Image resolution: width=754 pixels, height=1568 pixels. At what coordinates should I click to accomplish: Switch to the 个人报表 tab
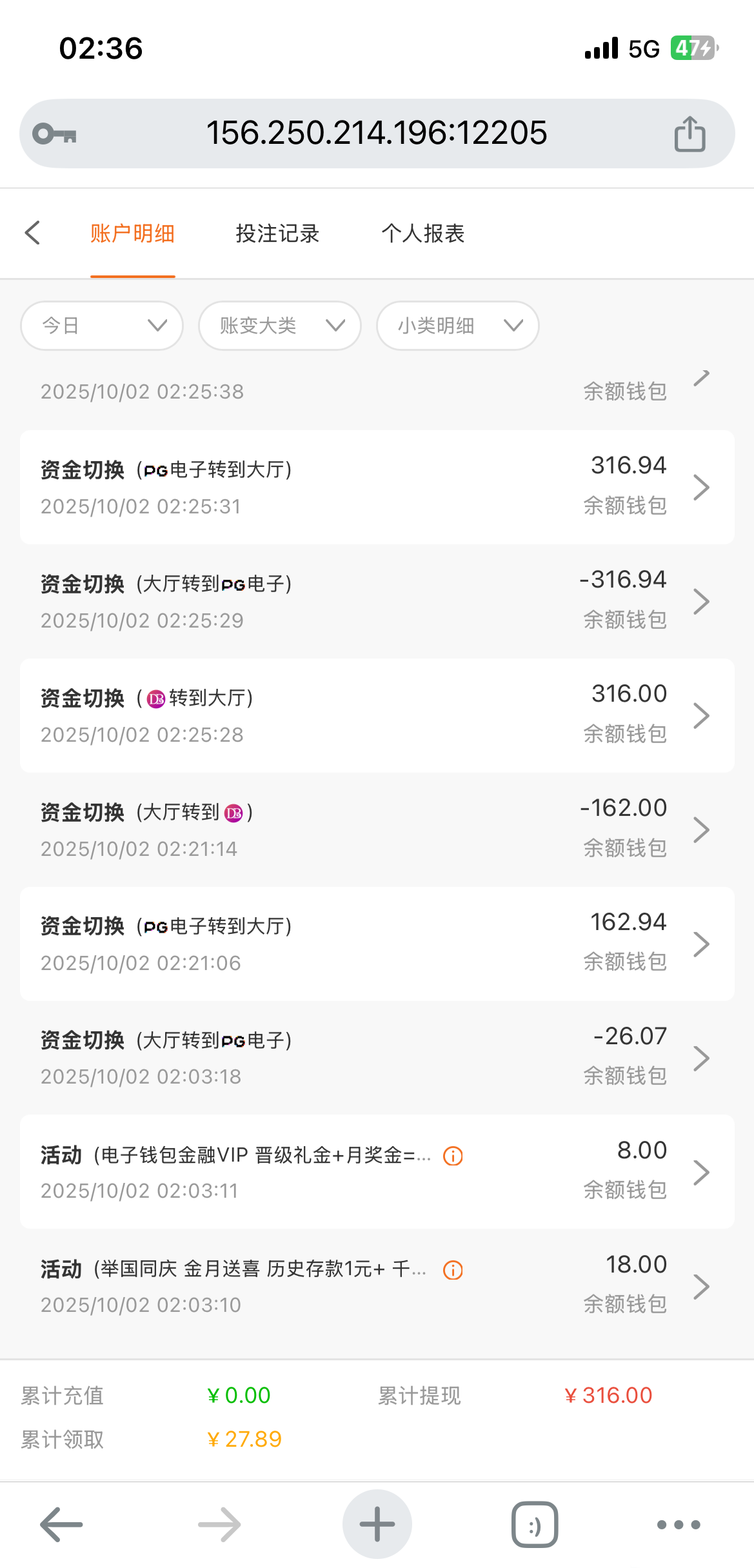tap(422, 233)
